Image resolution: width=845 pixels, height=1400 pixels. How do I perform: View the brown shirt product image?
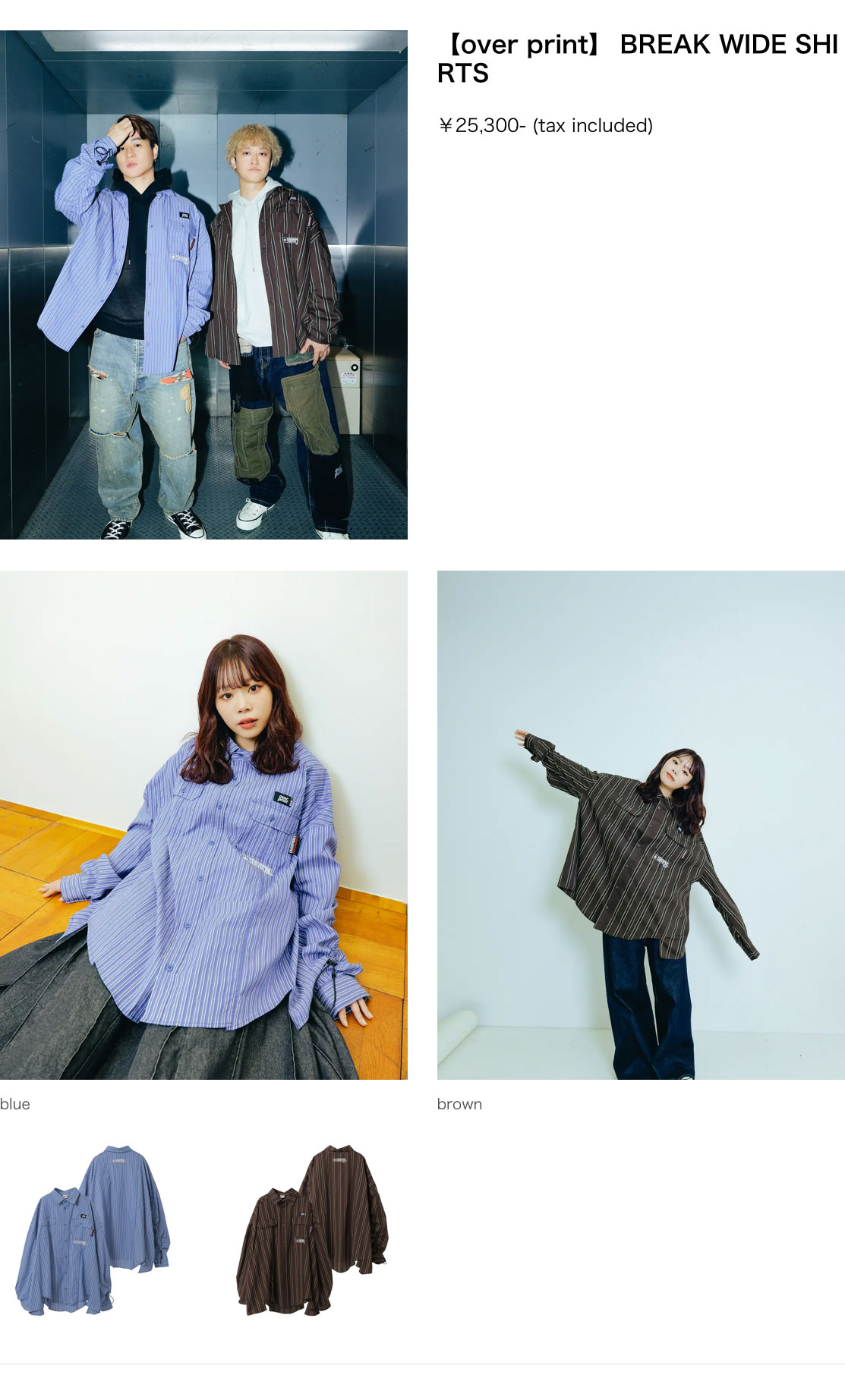point(313,1230)
